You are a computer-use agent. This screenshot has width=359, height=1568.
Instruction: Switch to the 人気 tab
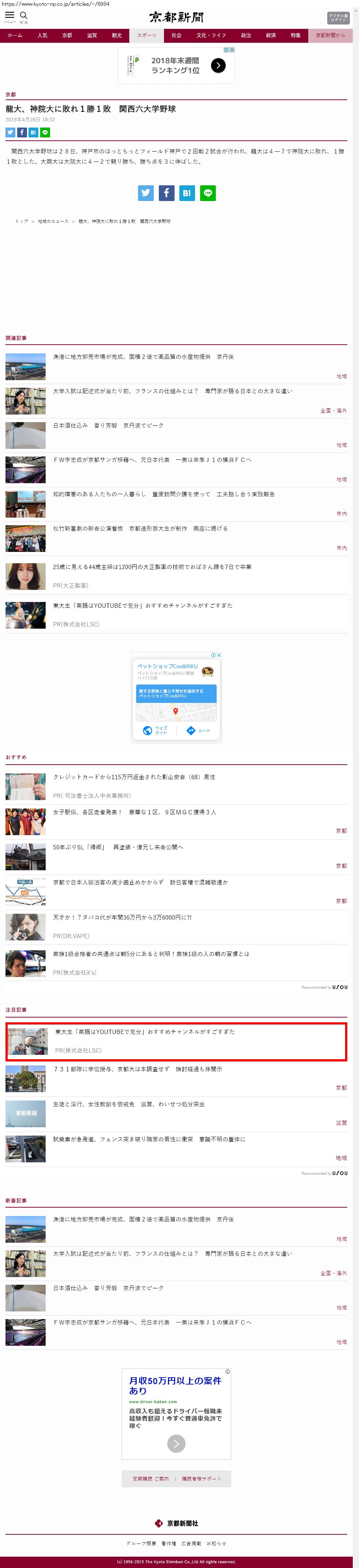click(x=42, y=35)
